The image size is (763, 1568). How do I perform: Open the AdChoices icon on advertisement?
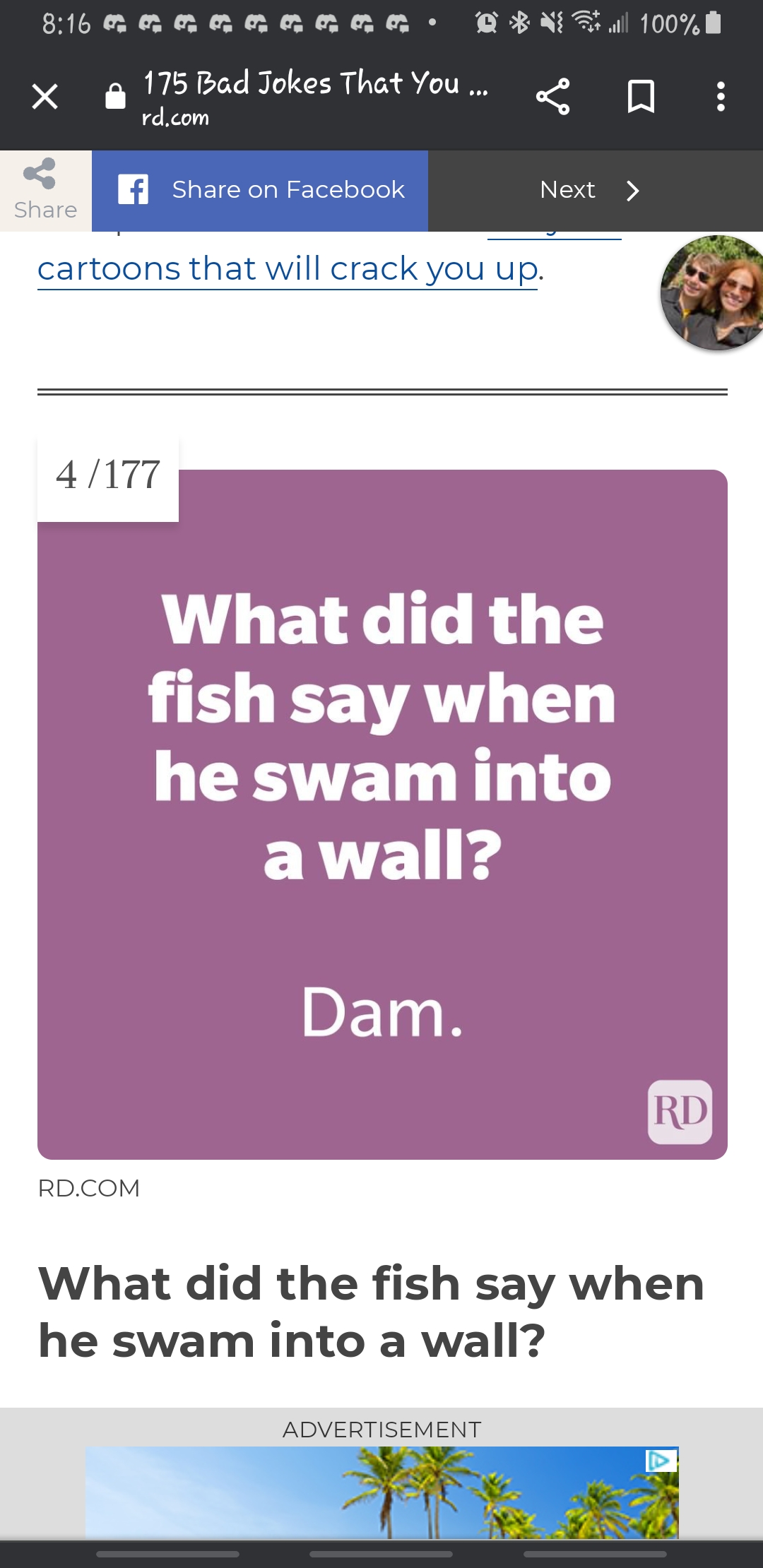661,1460
